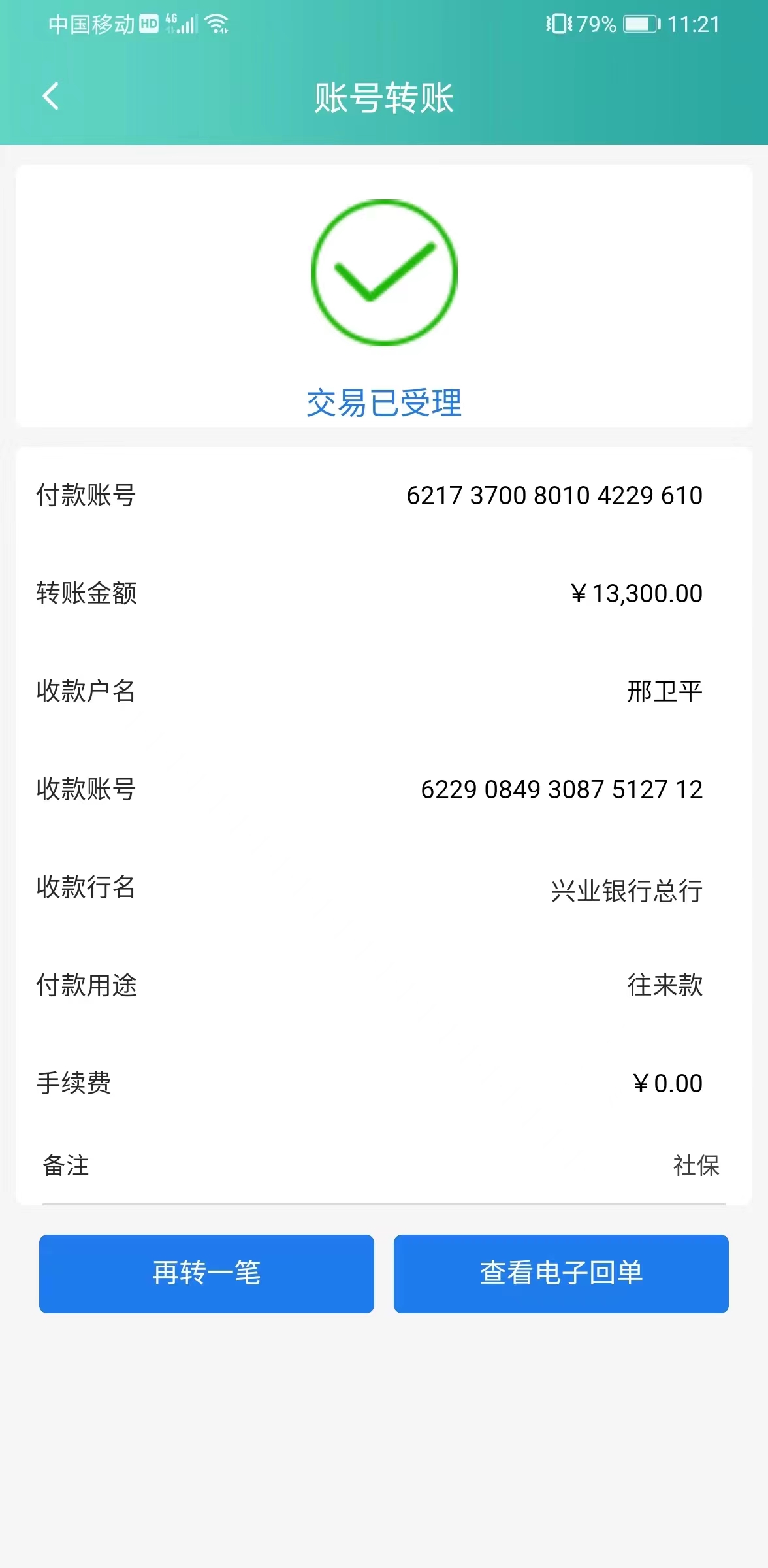The width and height of the screenshot is (768, 1568).
Task: Tap the 再转一笔 button
Action: (x=206, y=1273)
